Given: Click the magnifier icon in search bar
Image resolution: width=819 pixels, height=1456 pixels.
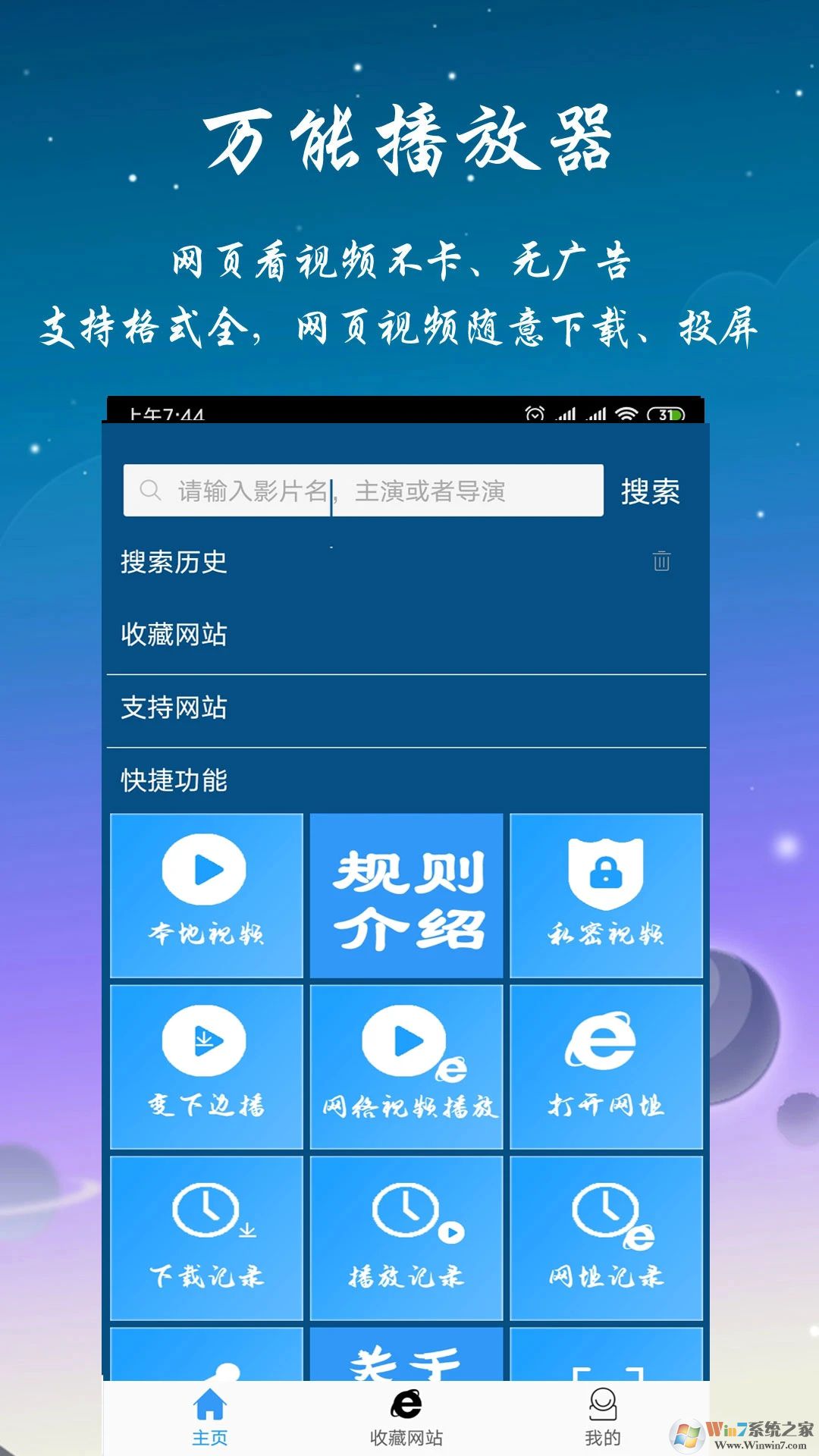Looking at the screenshot, I should 149,491.
